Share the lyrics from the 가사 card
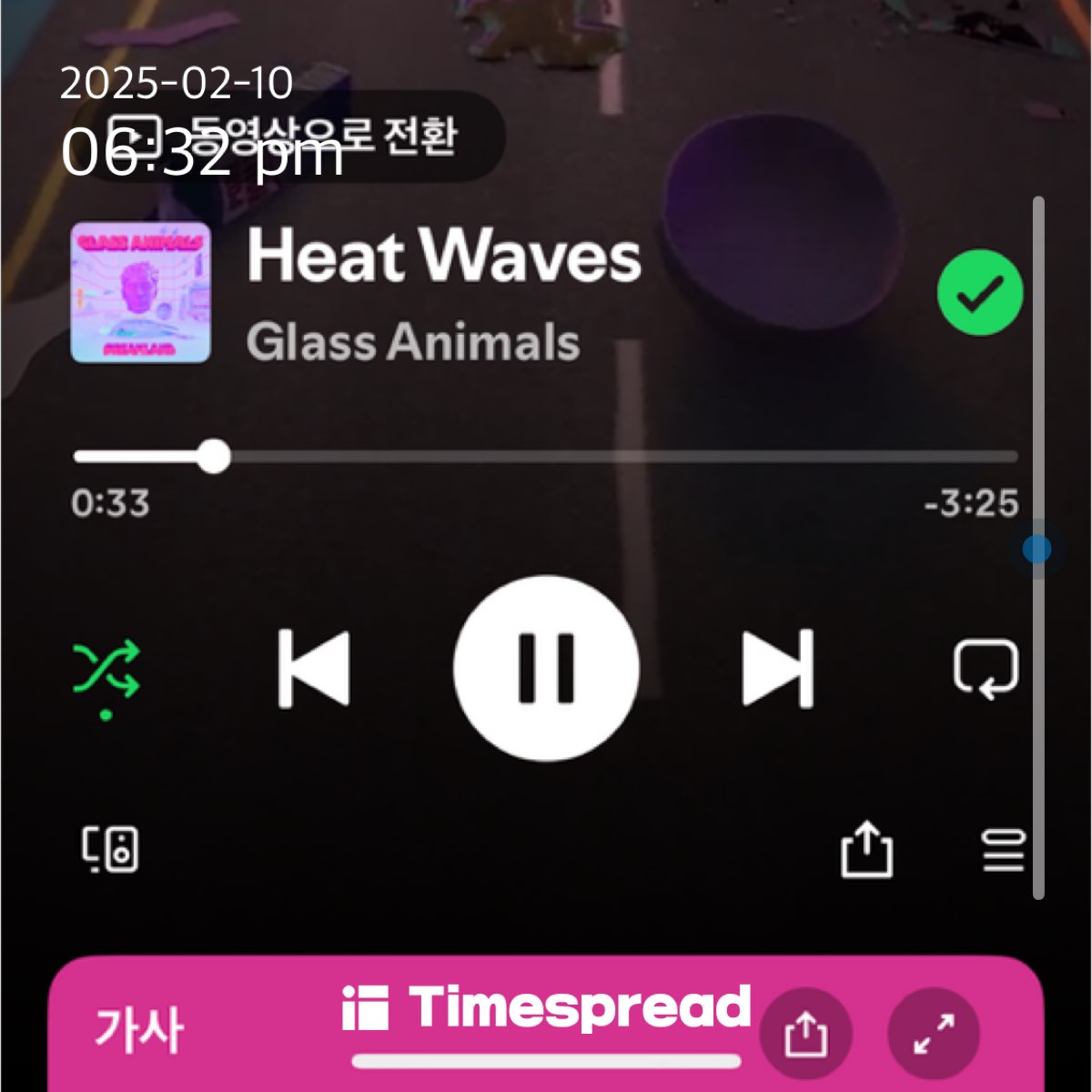The image size is (1092, 1092). tap(805, 1034)
